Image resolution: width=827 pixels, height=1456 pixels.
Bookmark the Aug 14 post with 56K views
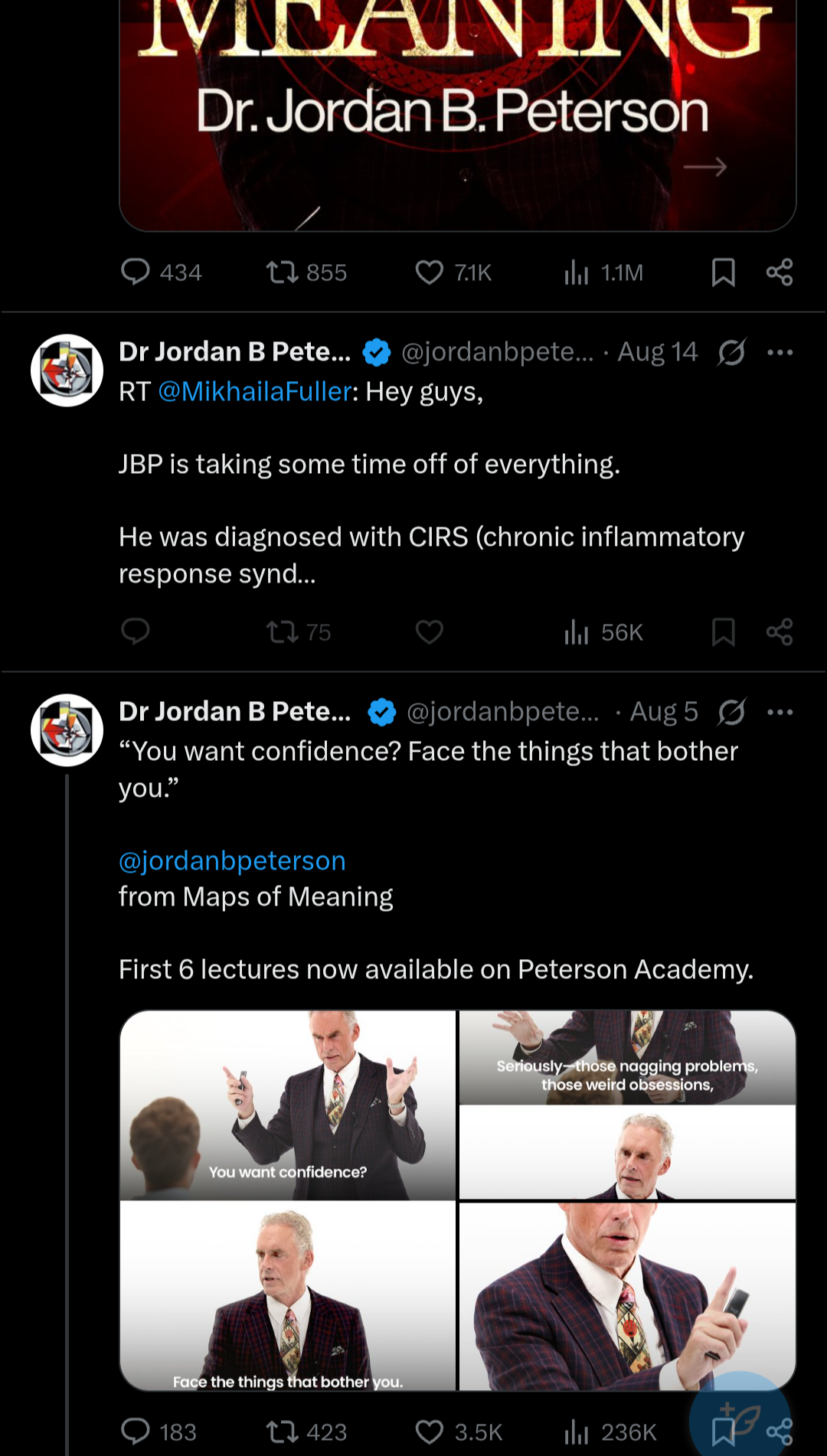(x=723, y=632)
